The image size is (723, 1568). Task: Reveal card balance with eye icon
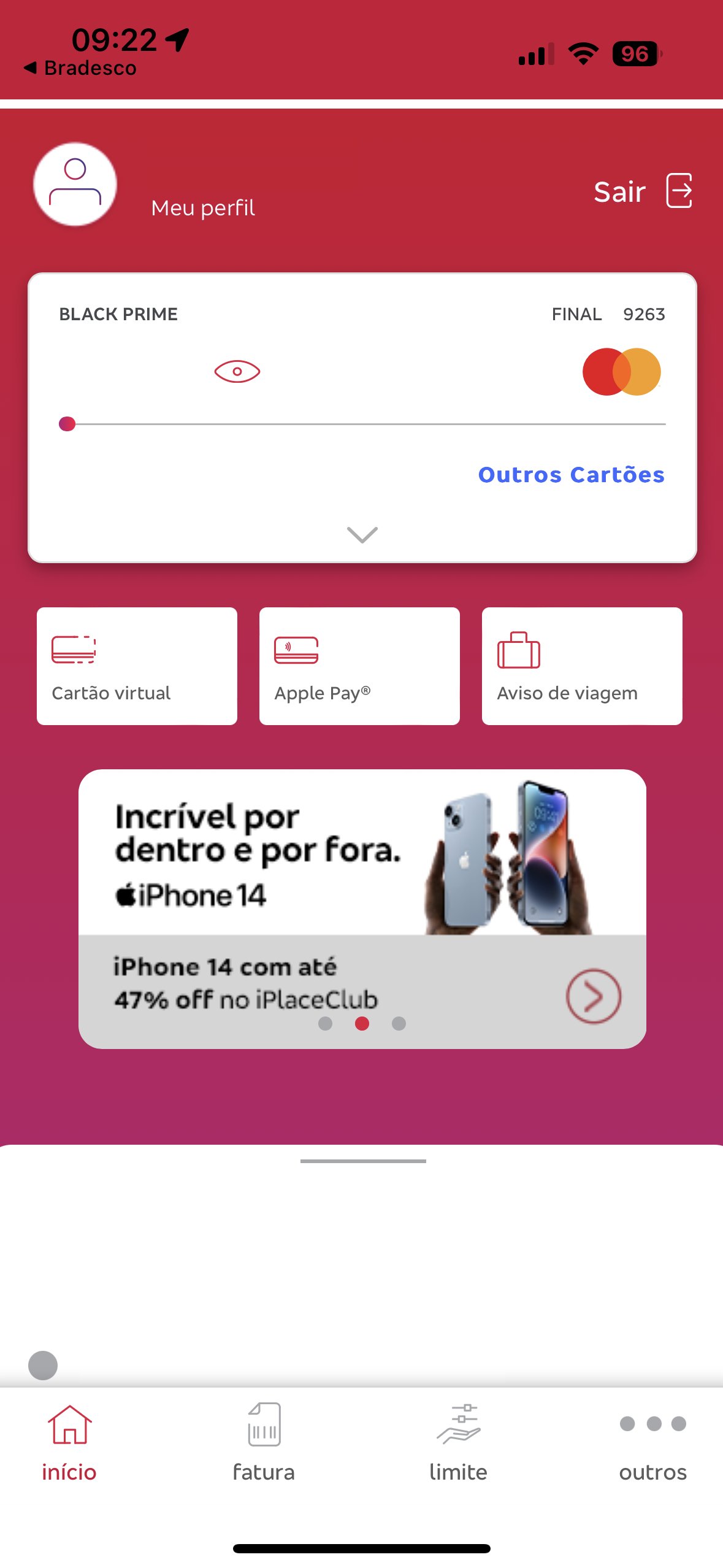point(237,371)
